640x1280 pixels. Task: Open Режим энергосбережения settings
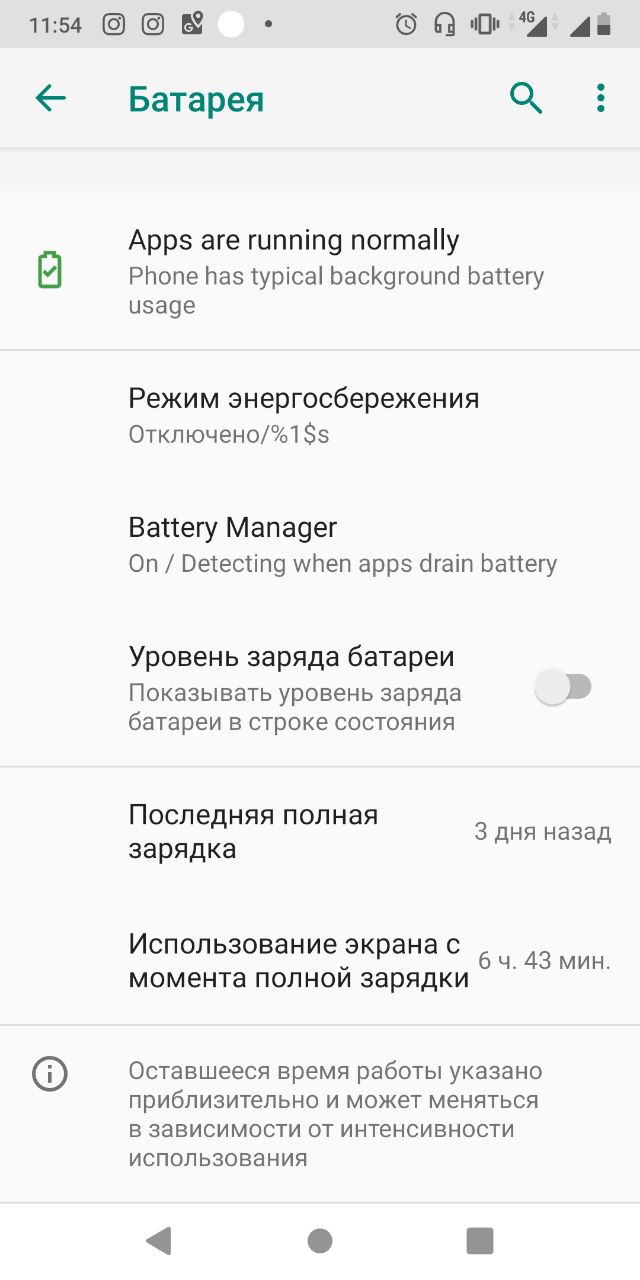pos(320,415)
